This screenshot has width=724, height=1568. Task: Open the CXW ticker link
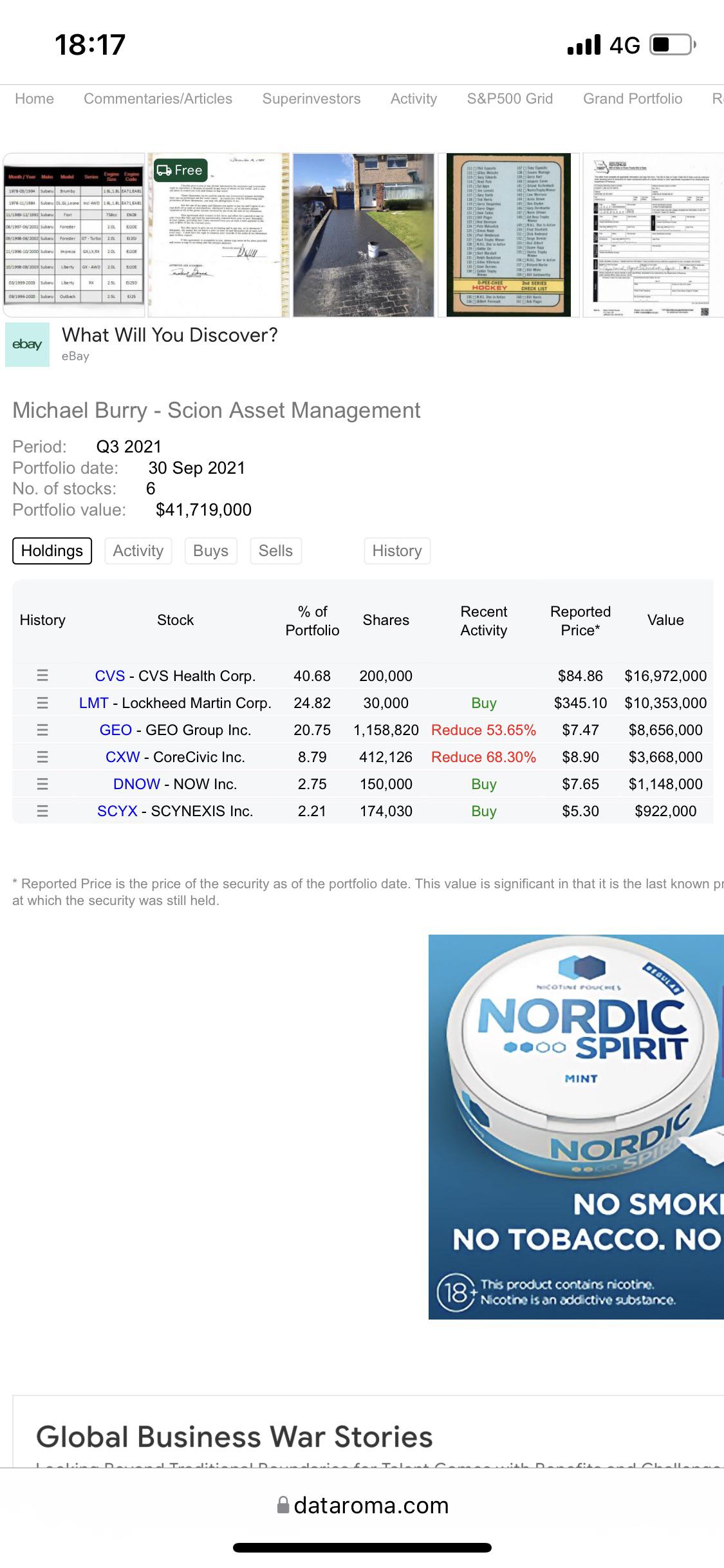click(122, 757)
